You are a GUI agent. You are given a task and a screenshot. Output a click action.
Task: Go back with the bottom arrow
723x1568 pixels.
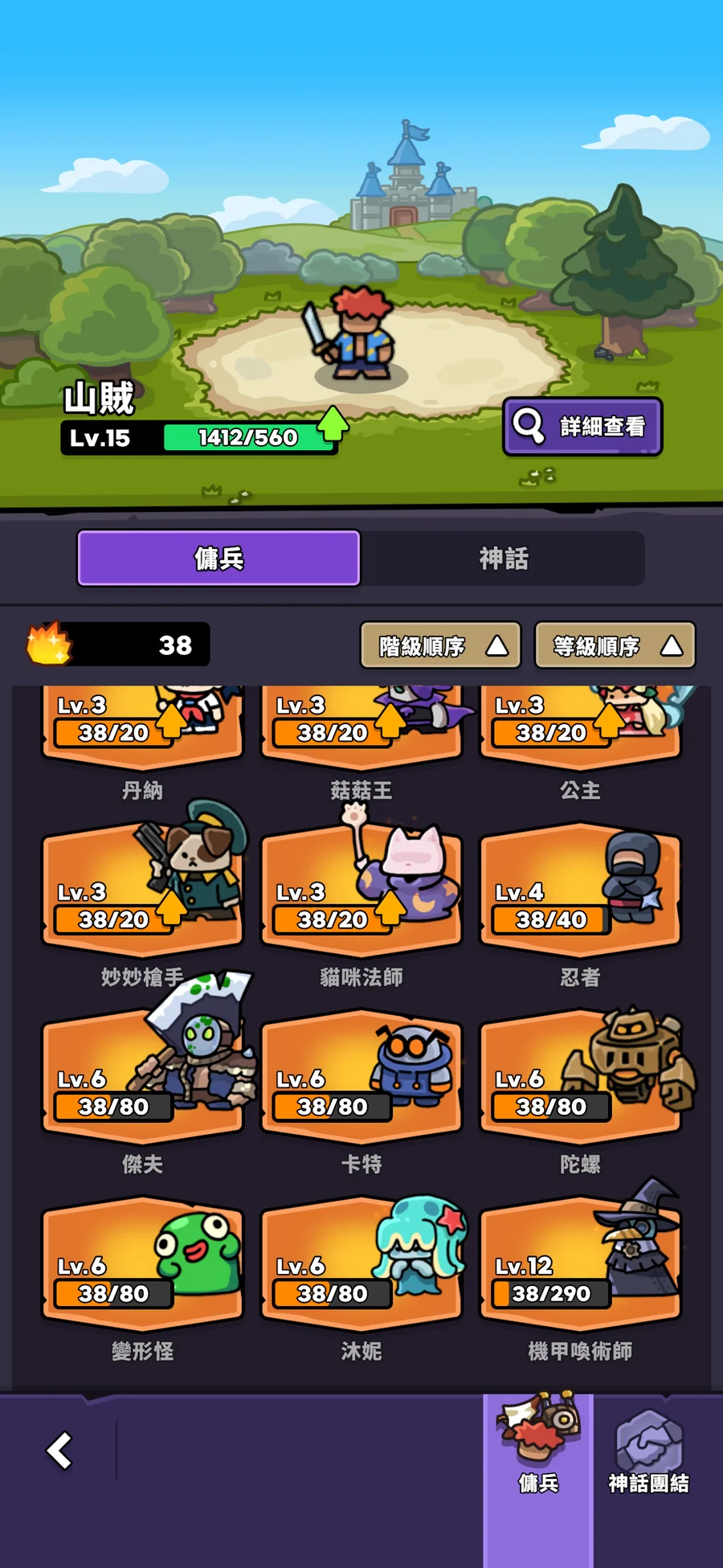59,1451
